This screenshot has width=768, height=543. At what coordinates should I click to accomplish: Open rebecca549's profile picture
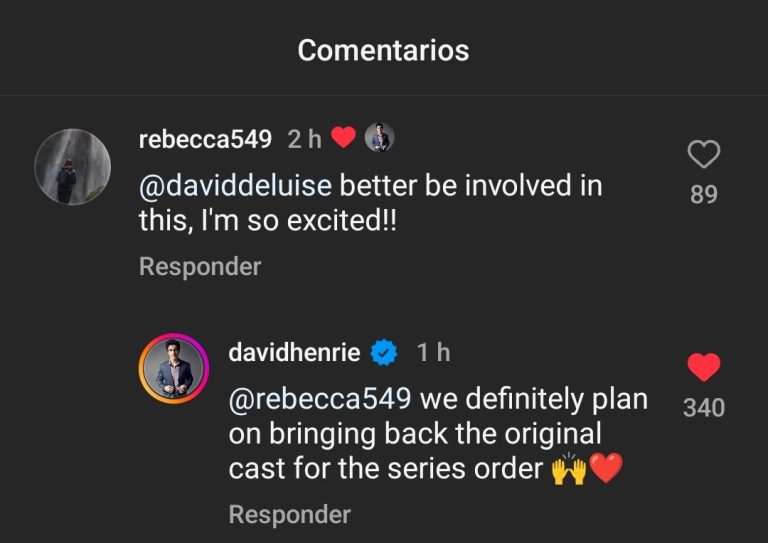click(x=72, y=167)
